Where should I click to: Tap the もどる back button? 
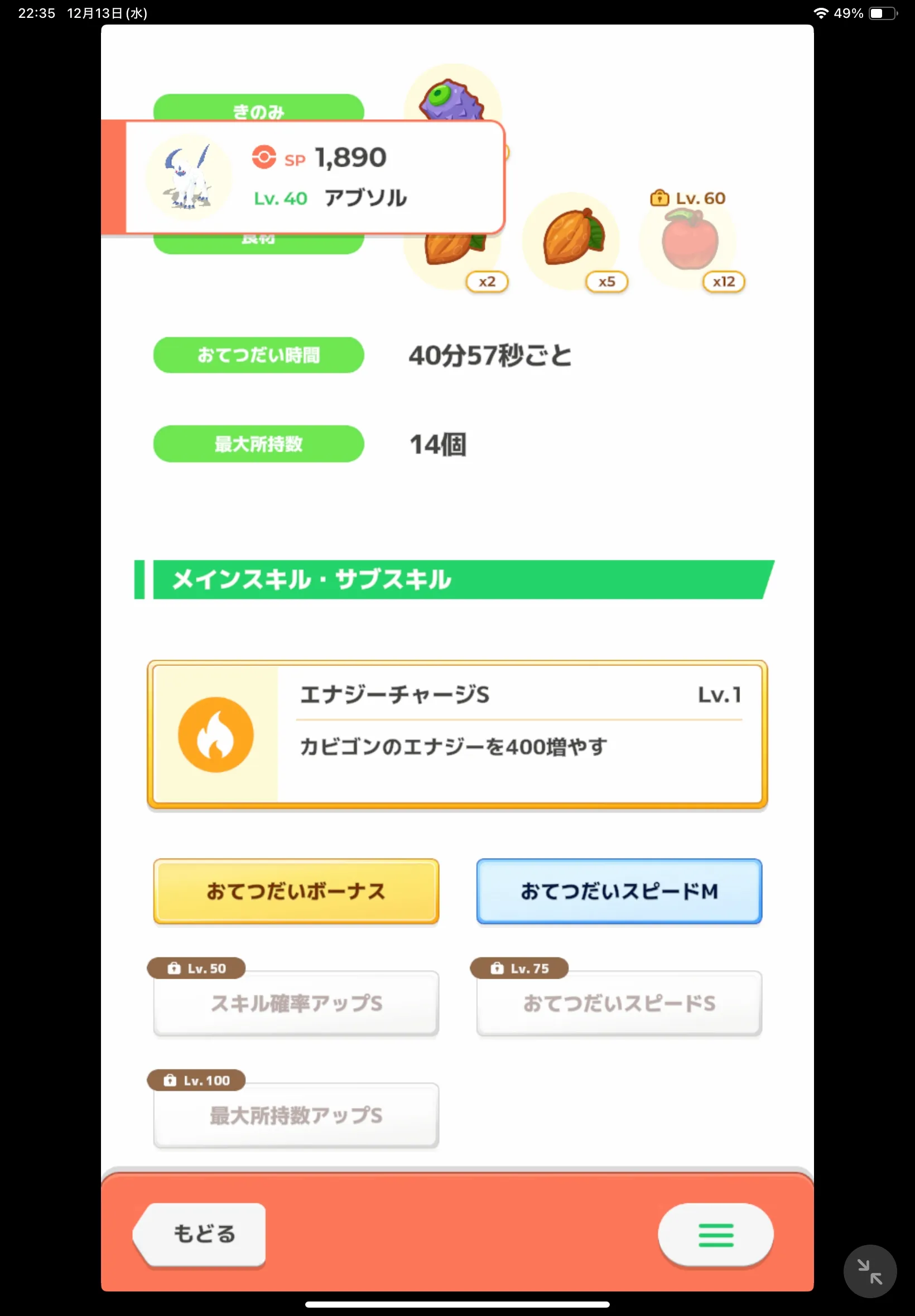tap(201, 1233)
